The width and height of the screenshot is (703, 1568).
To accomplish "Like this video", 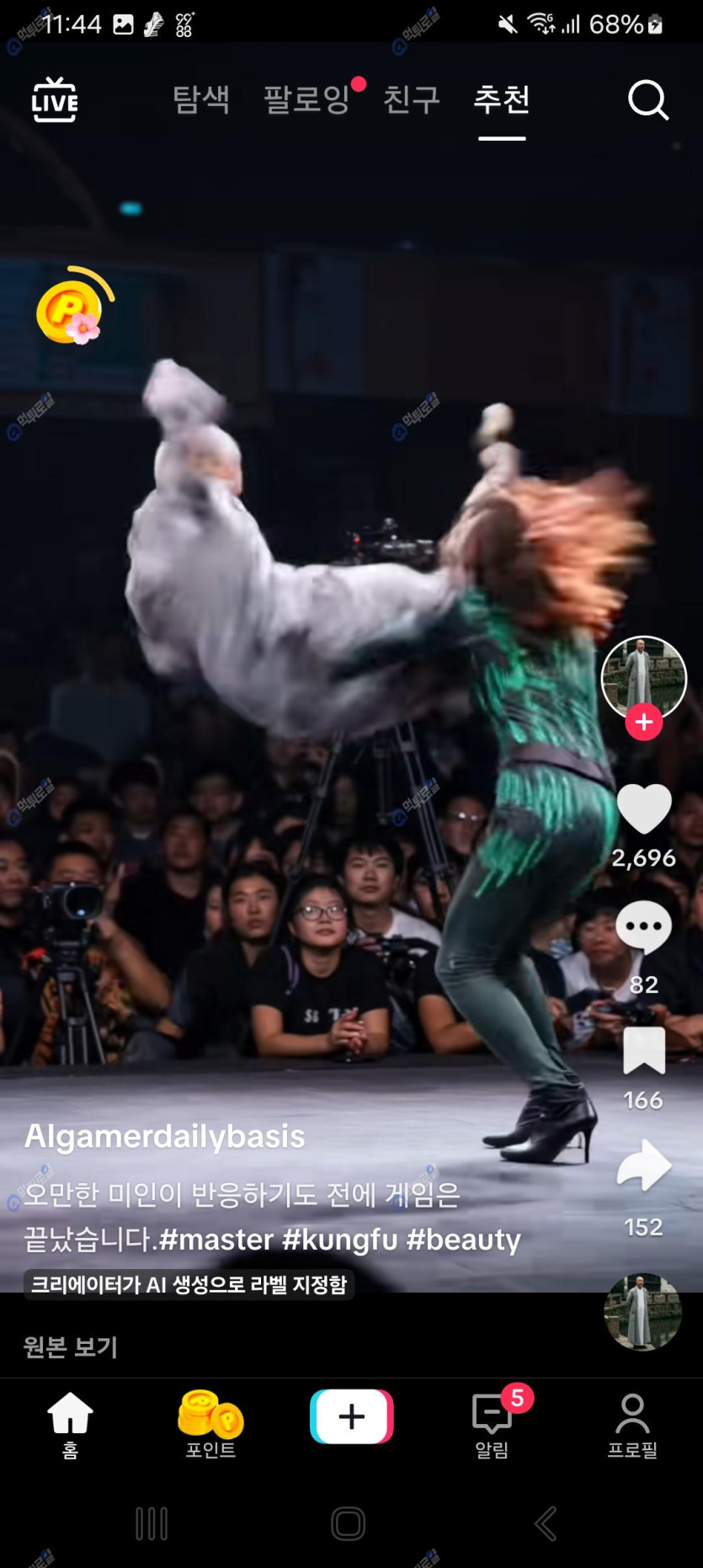I will (644, 808).
